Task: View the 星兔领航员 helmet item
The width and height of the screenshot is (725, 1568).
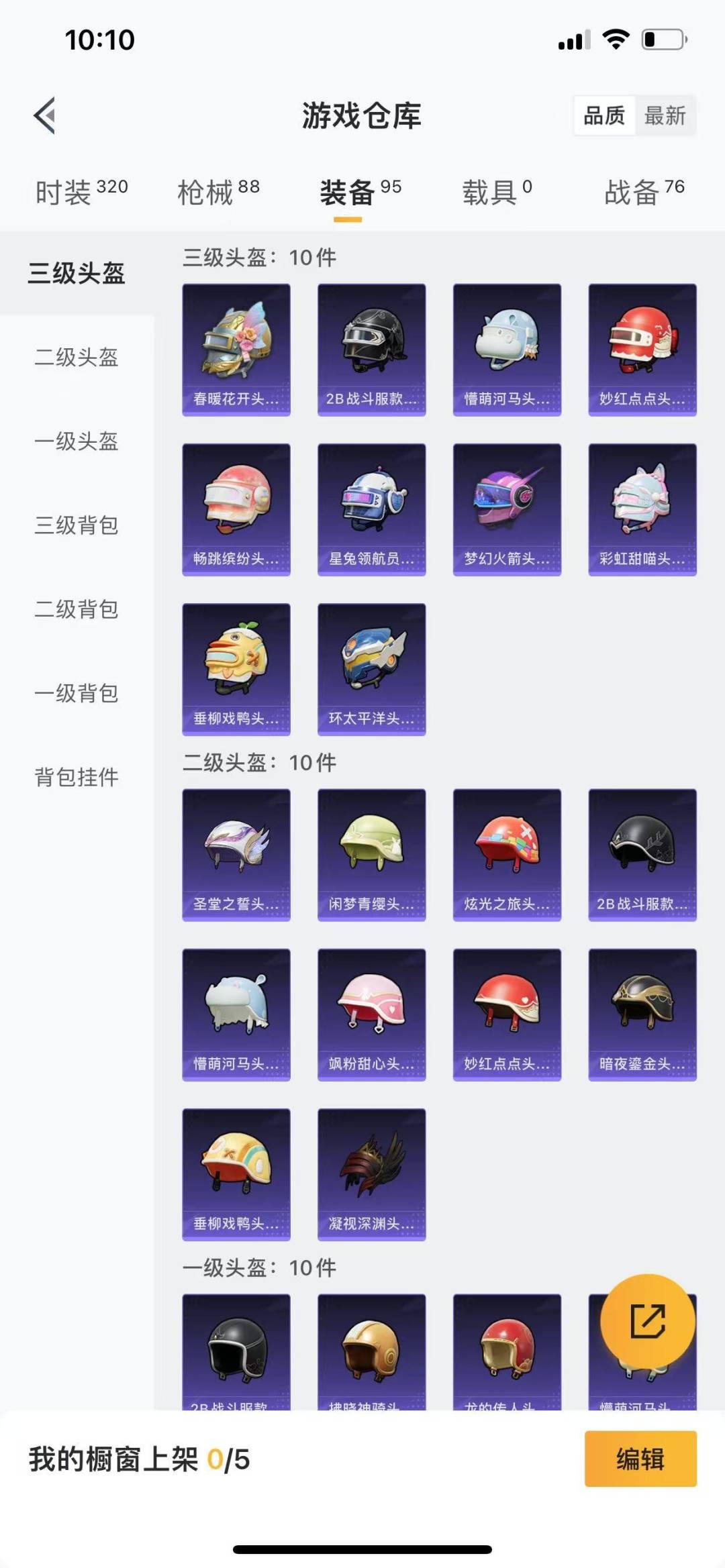Action: click(x=371, y=509)
